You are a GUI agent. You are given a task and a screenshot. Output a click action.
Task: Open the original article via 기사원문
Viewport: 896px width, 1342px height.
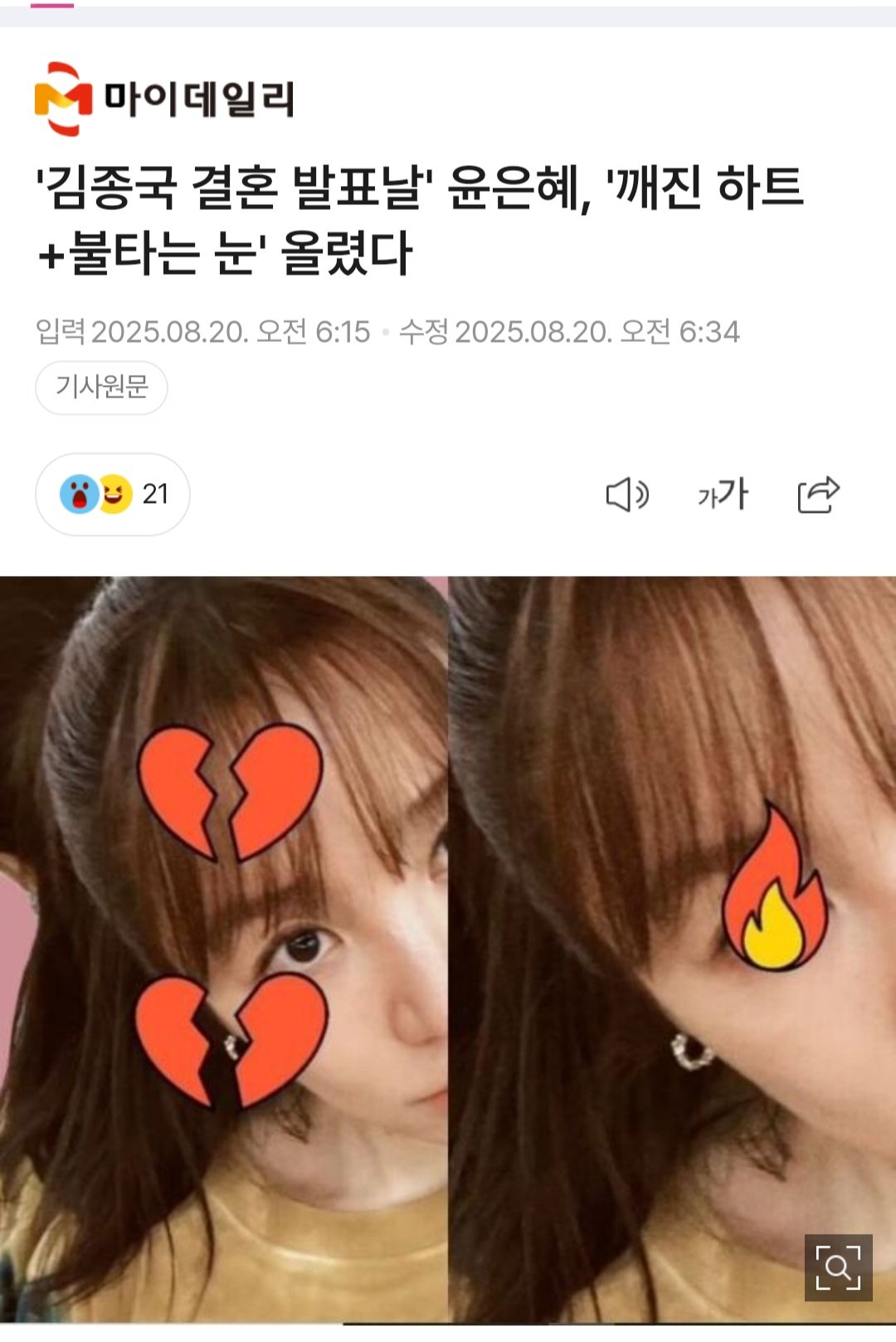[101, 387]
